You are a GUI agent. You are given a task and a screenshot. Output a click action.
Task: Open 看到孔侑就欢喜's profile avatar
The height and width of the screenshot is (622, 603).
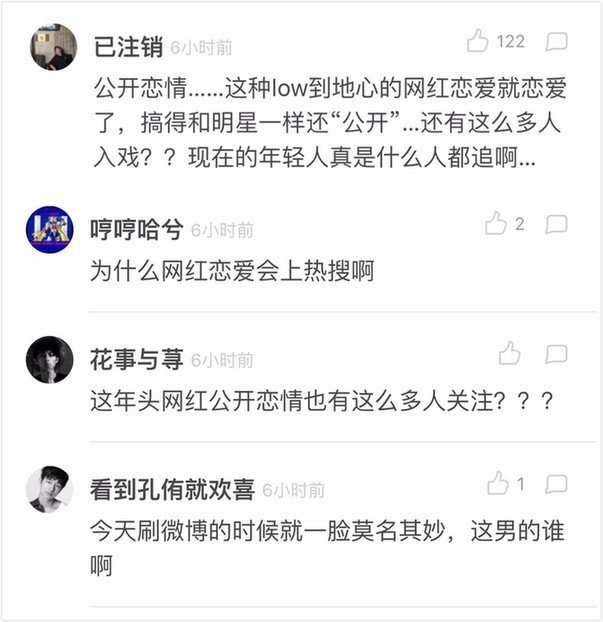pos(50,490)
